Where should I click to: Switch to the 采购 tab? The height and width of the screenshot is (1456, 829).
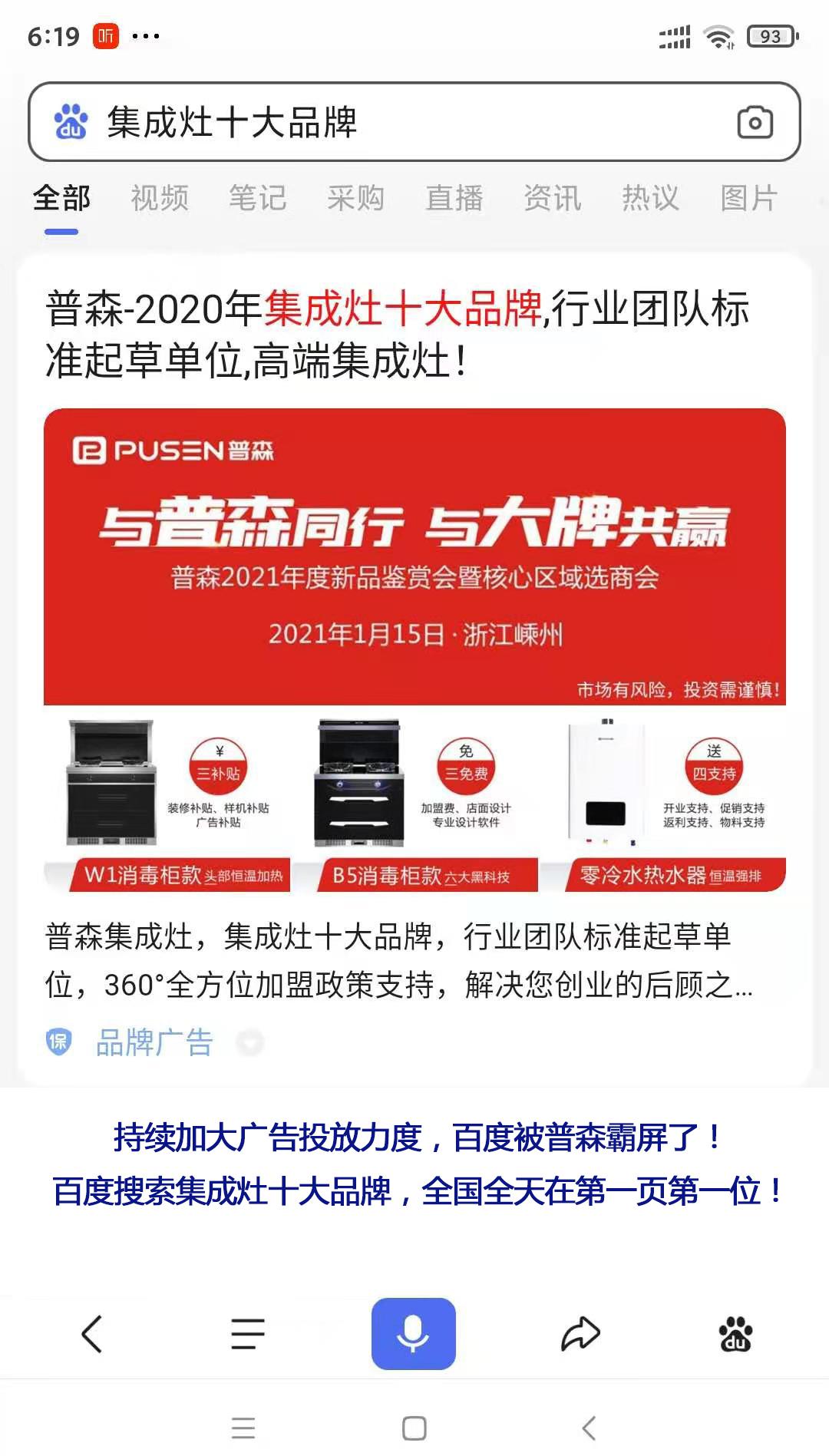[x=356, y=198]
